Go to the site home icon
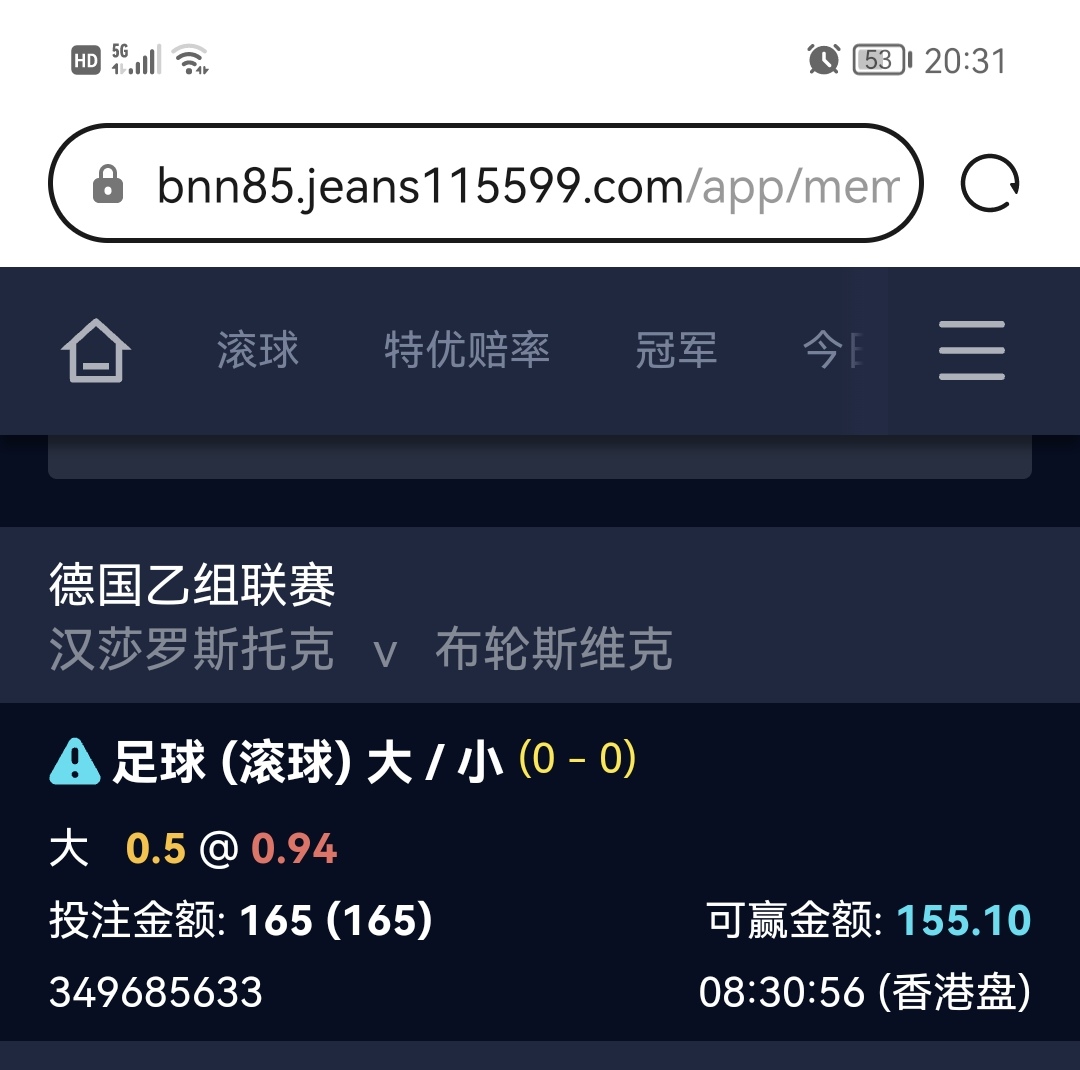 pyautogui.click(x=96, y=351)
